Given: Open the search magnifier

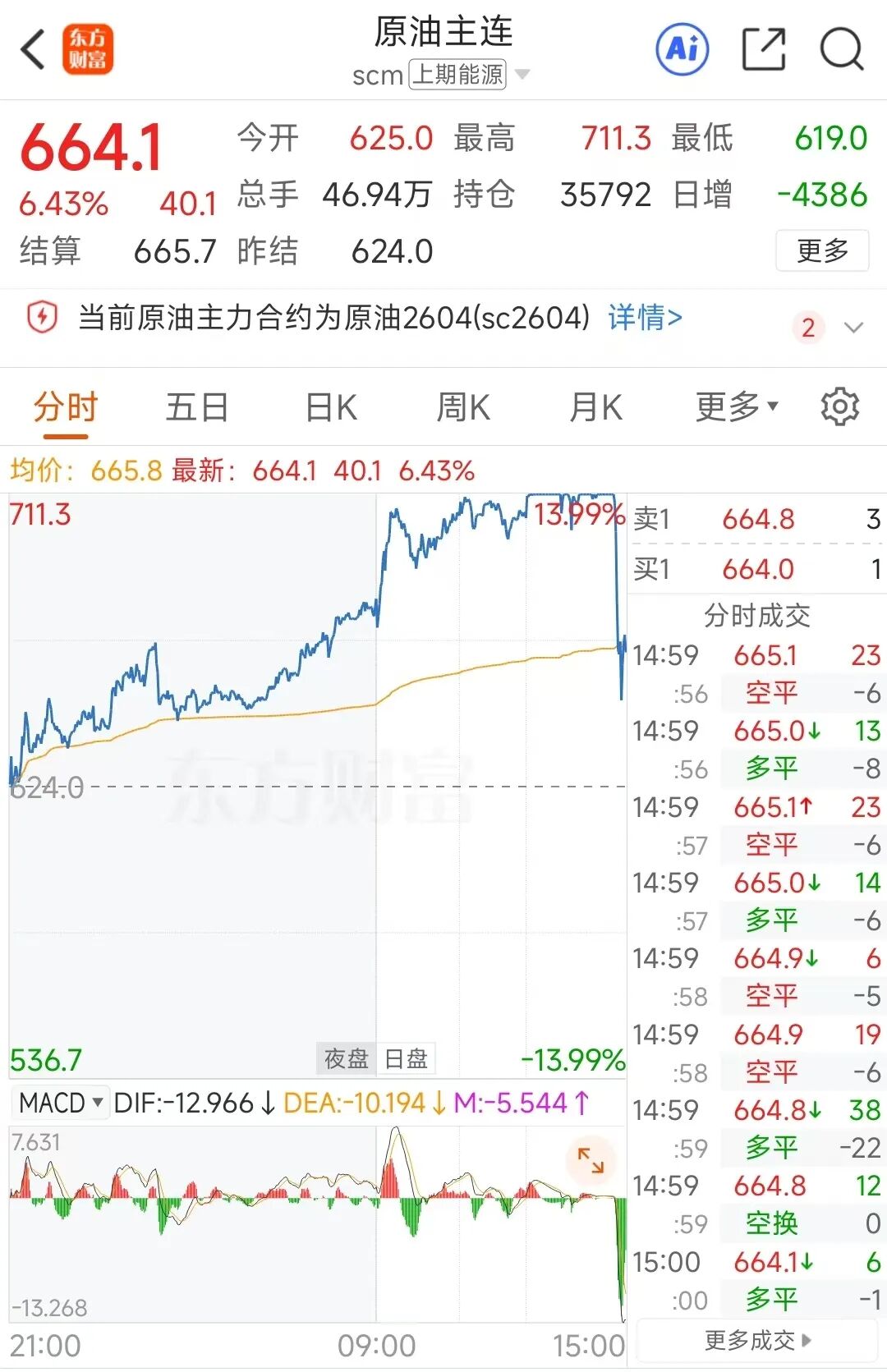Looking at the screenshot, I should (841, 49).
